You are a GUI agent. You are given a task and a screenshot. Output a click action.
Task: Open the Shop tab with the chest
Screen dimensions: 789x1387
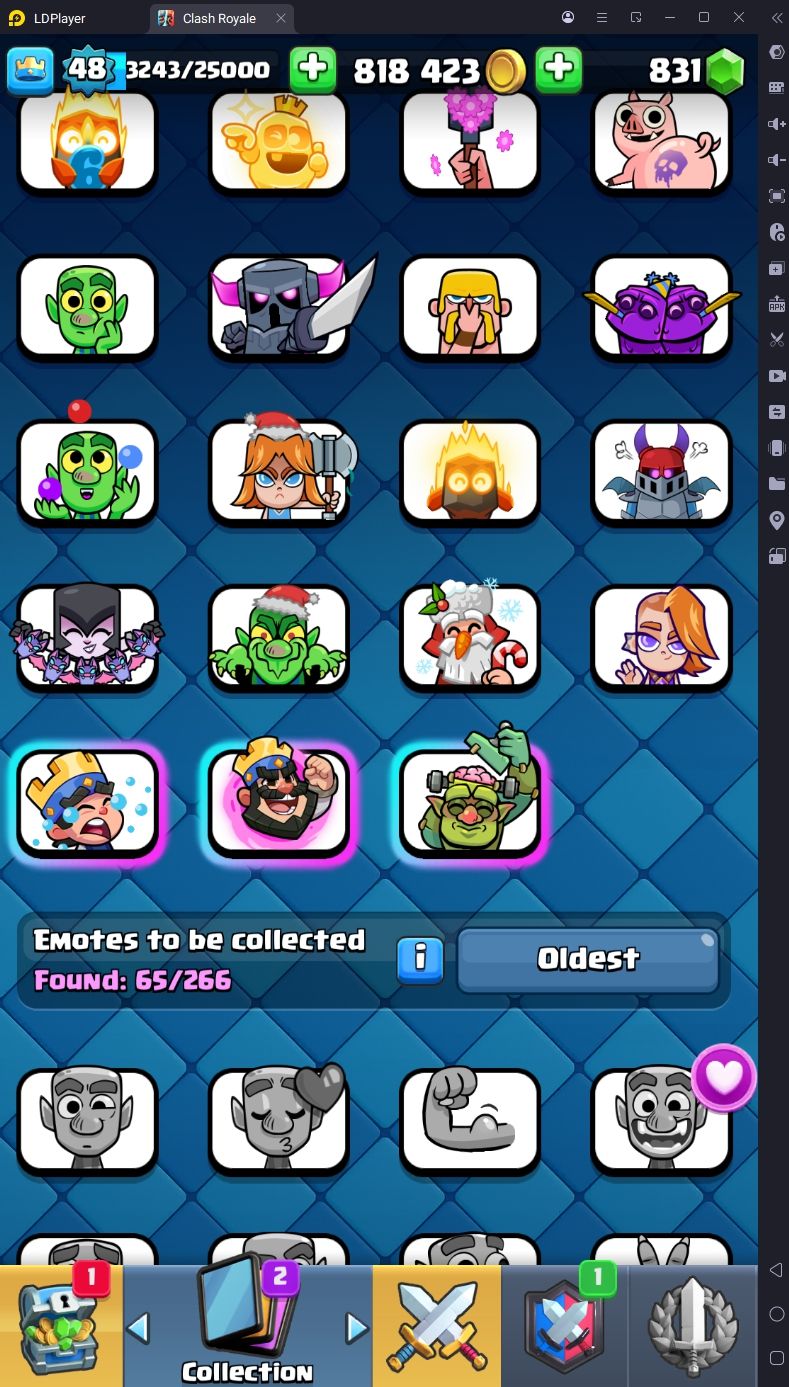coord(62,1325)
